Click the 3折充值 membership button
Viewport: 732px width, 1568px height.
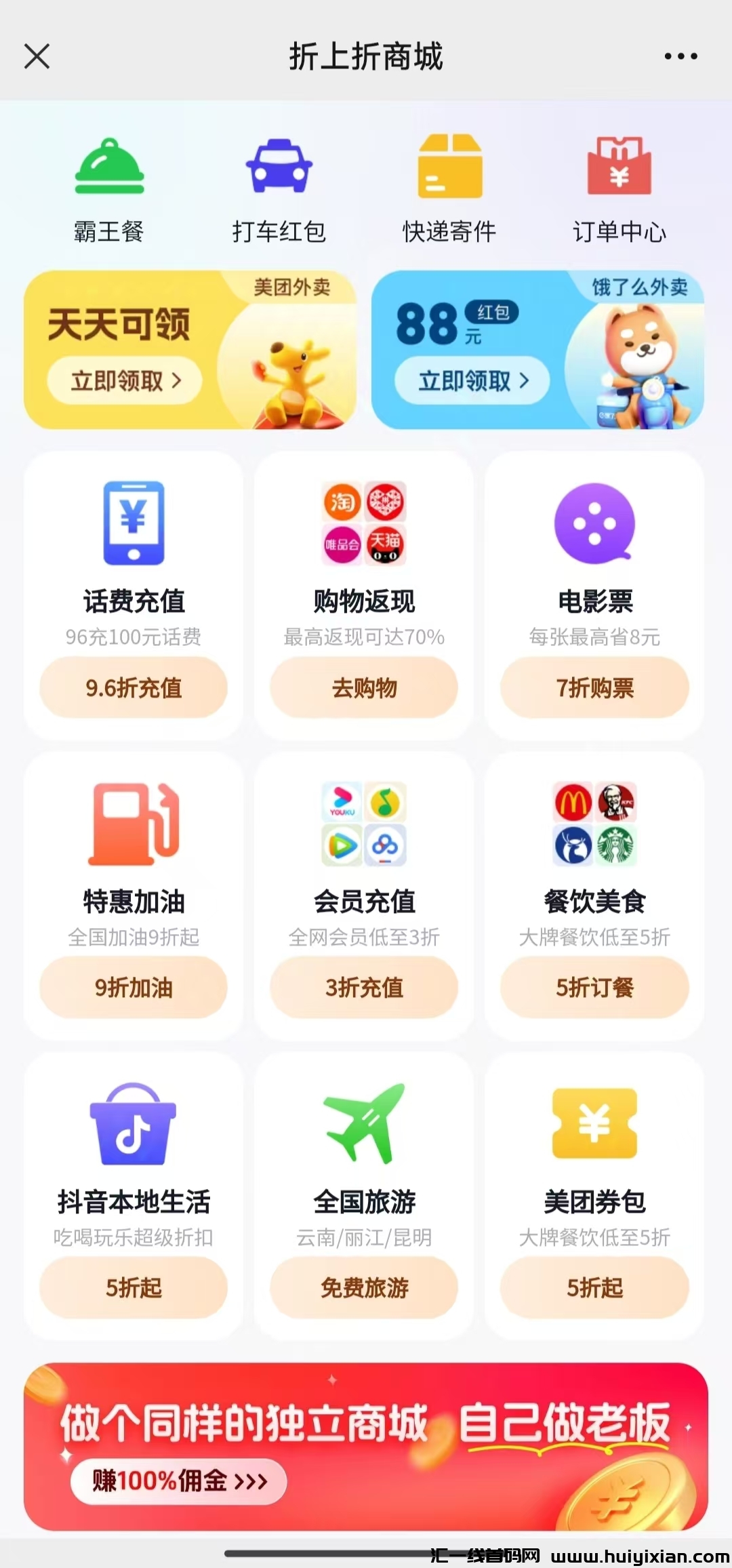point(363,988)
